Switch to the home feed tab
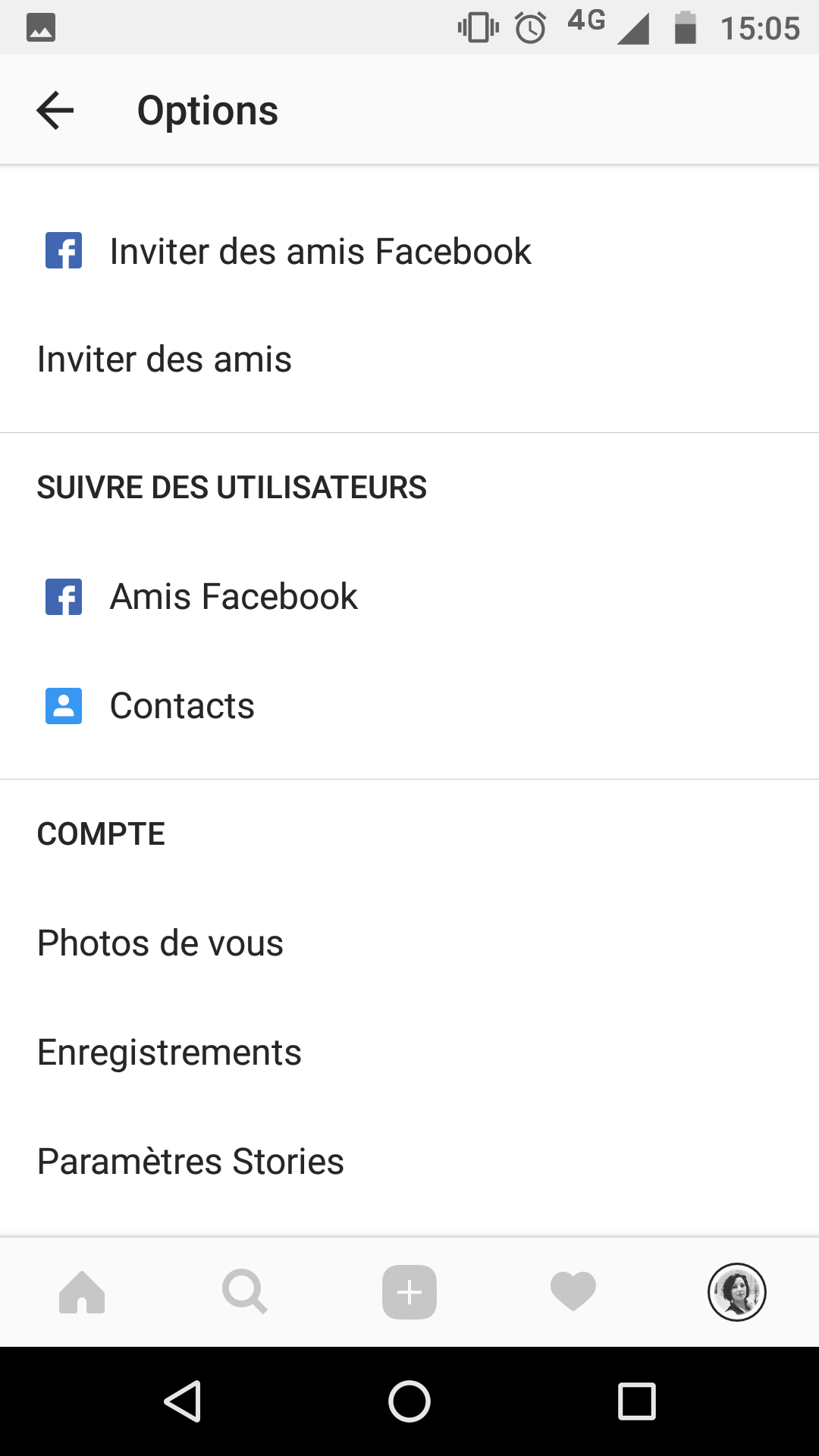 82,1292
